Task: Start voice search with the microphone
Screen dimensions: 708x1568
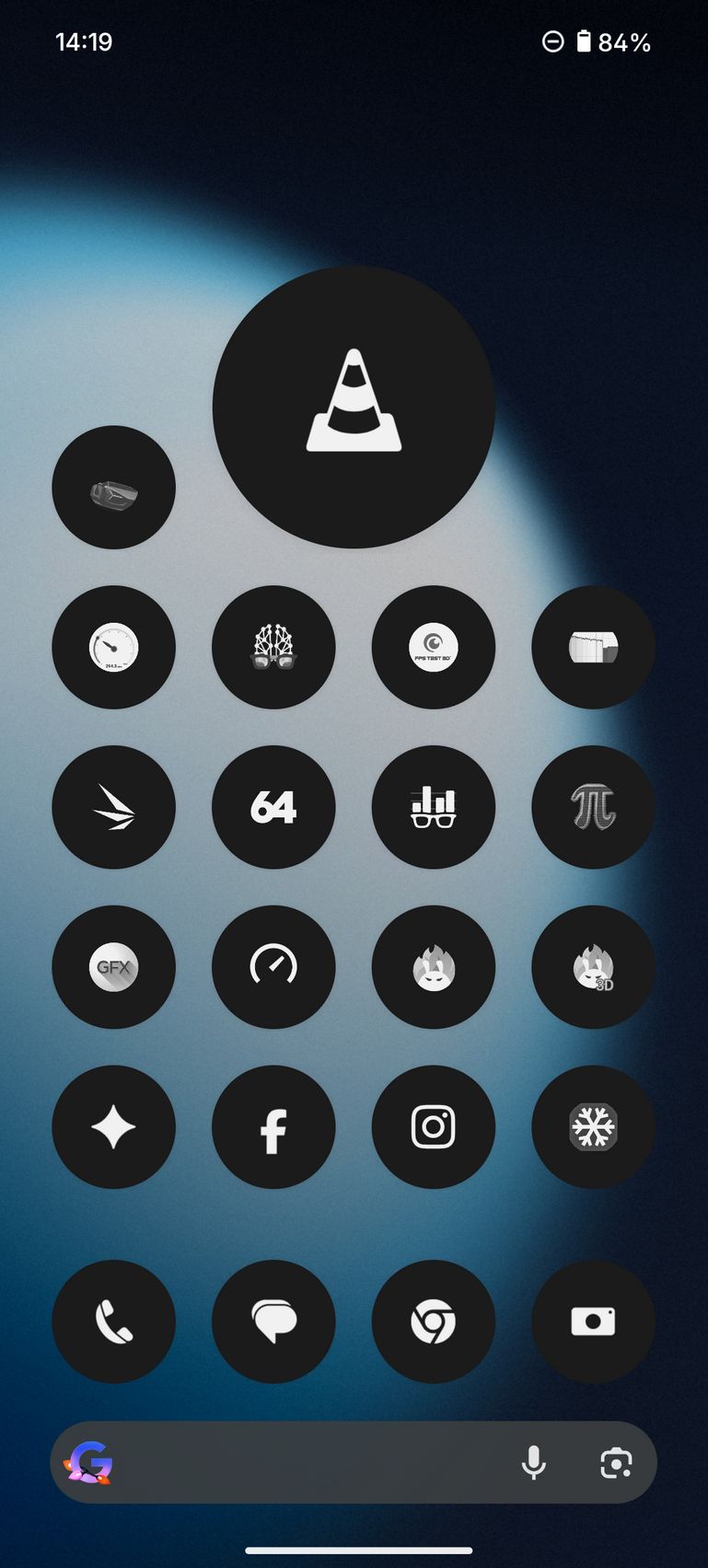Action: pyautogui.click(x=534, y=1462)
